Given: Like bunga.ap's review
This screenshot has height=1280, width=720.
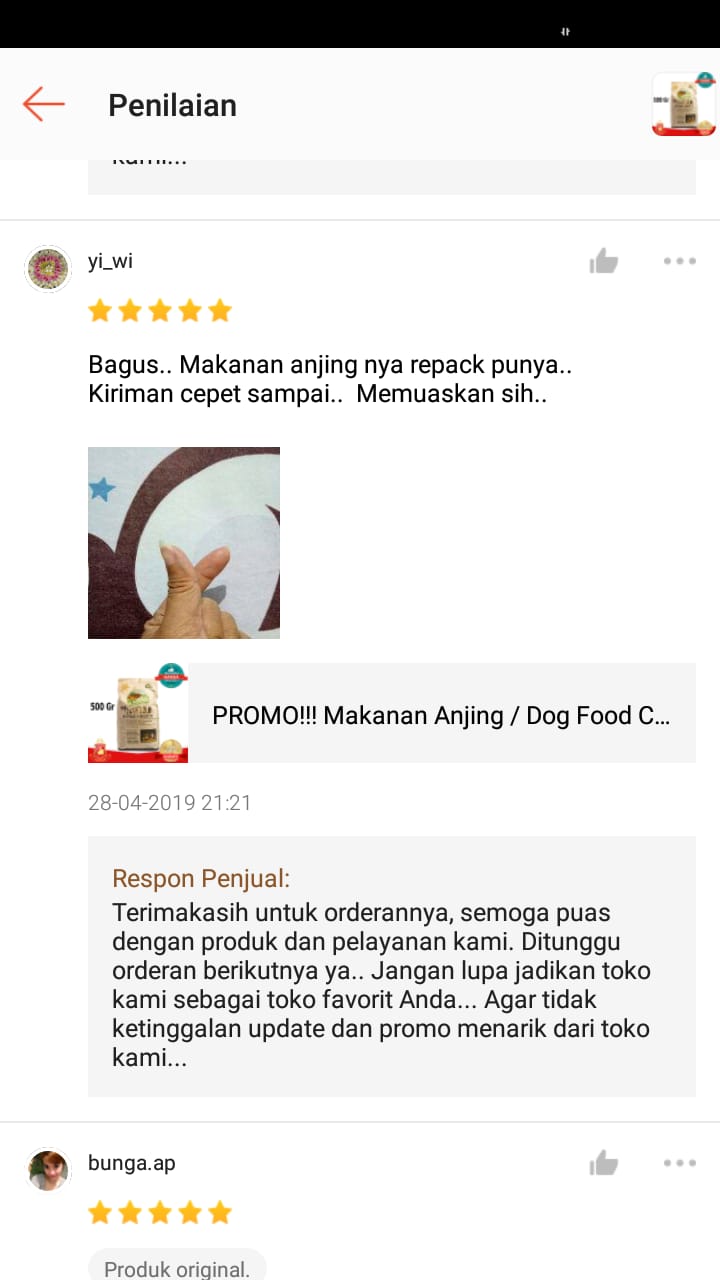Looking at the screenshot, I should 604,1163.
